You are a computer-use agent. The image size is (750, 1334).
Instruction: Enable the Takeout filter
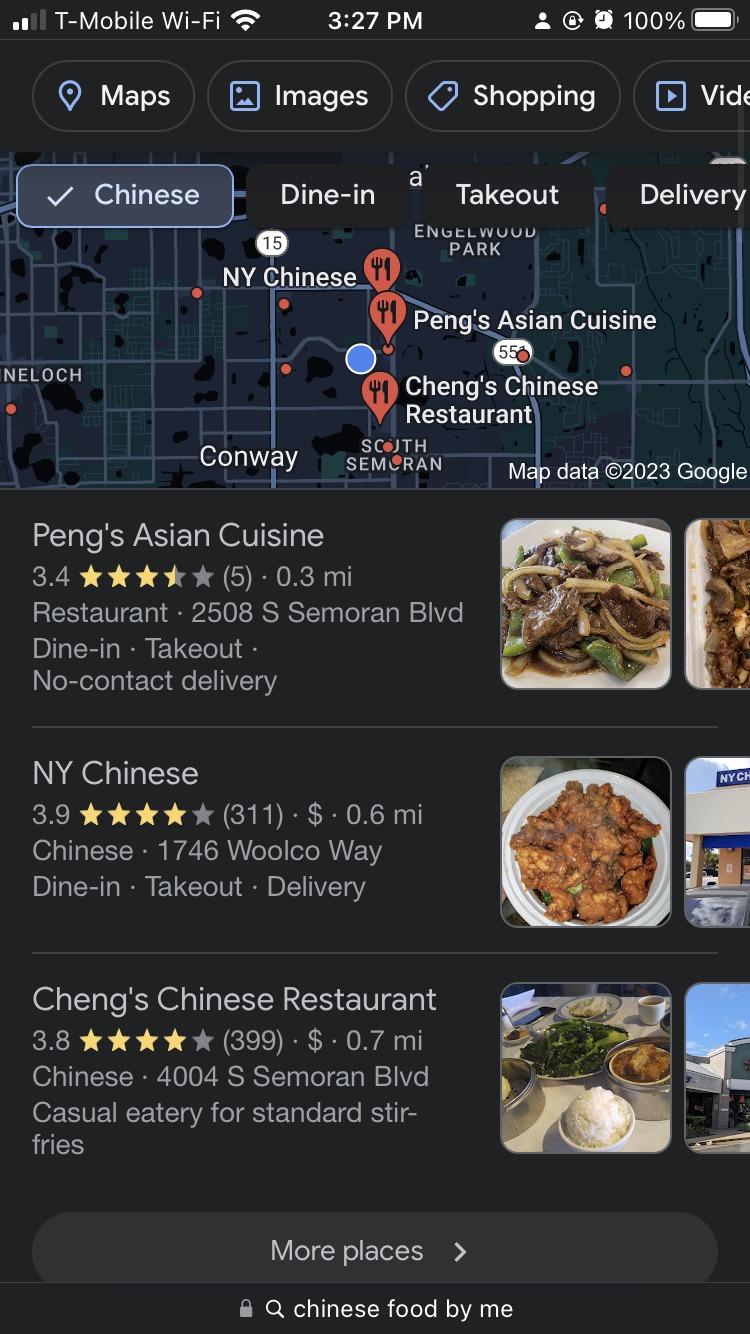point(506,194)
